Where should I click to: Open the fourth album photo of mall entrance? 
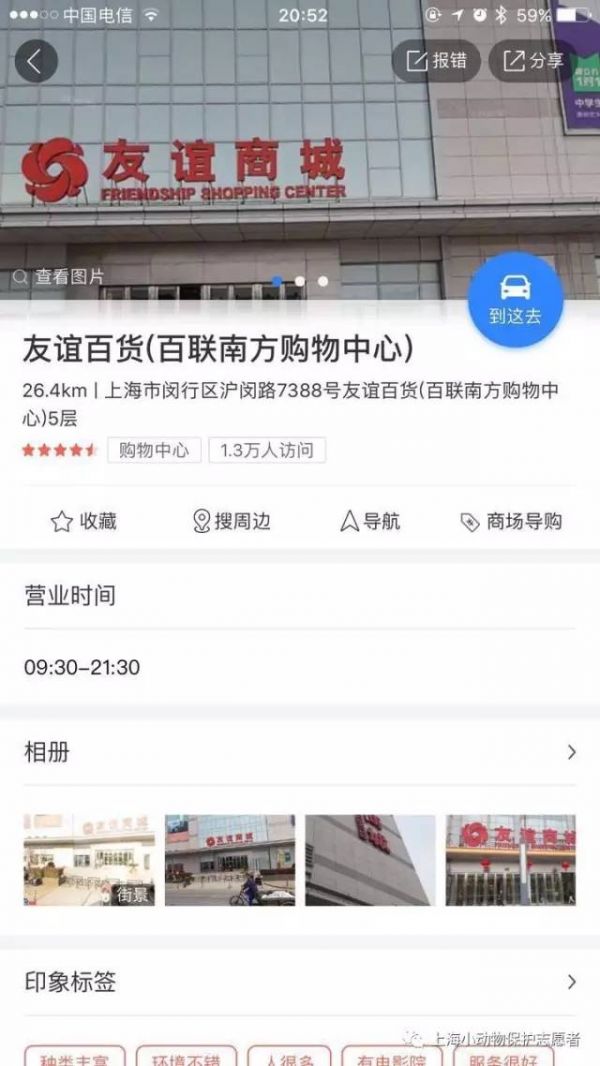[x=510, y=860]
